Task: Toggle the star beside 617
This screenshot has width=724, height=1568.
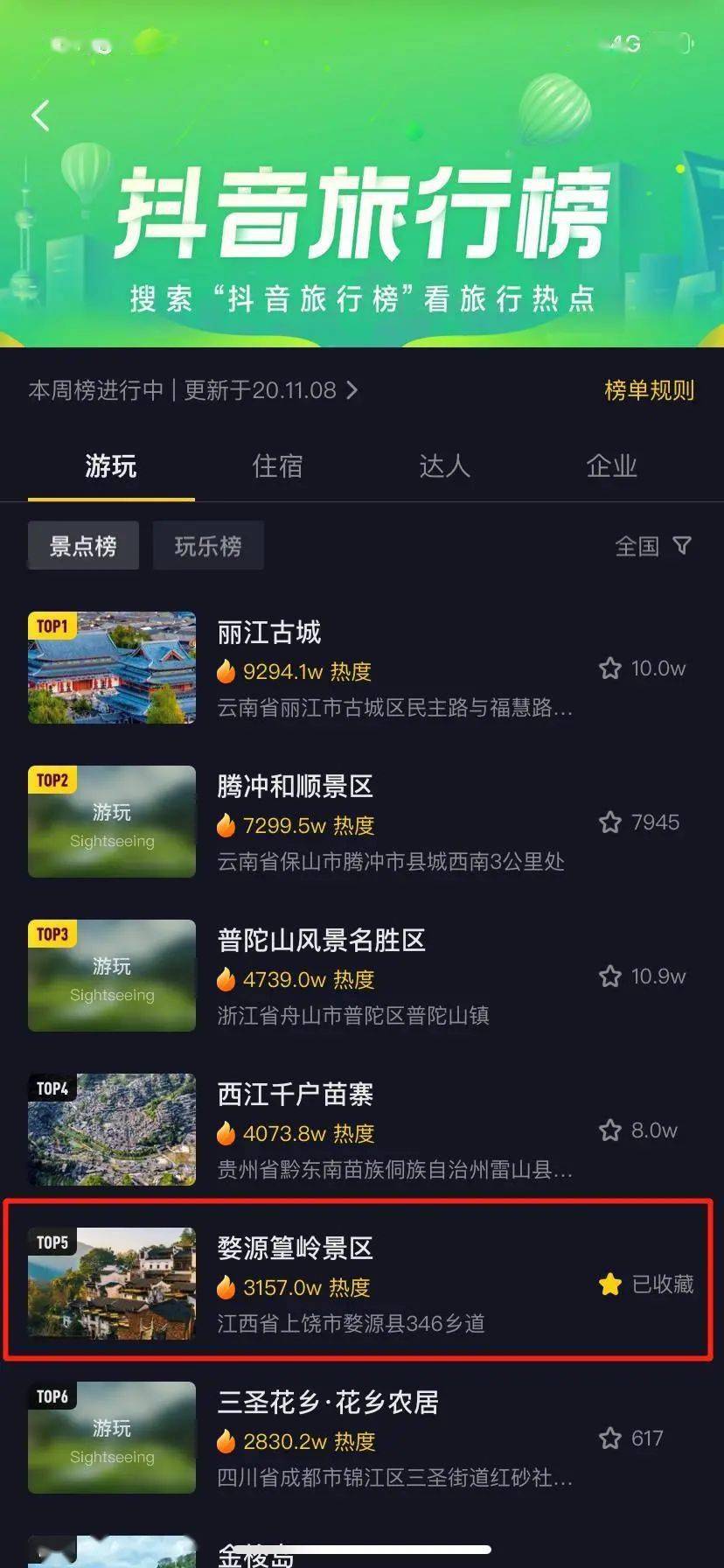Action: coord(610,1438)
